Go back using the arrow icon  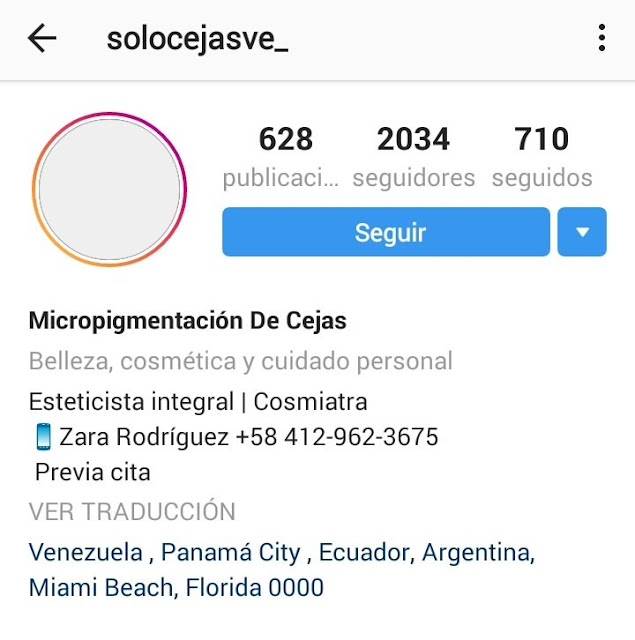(42, 39)
